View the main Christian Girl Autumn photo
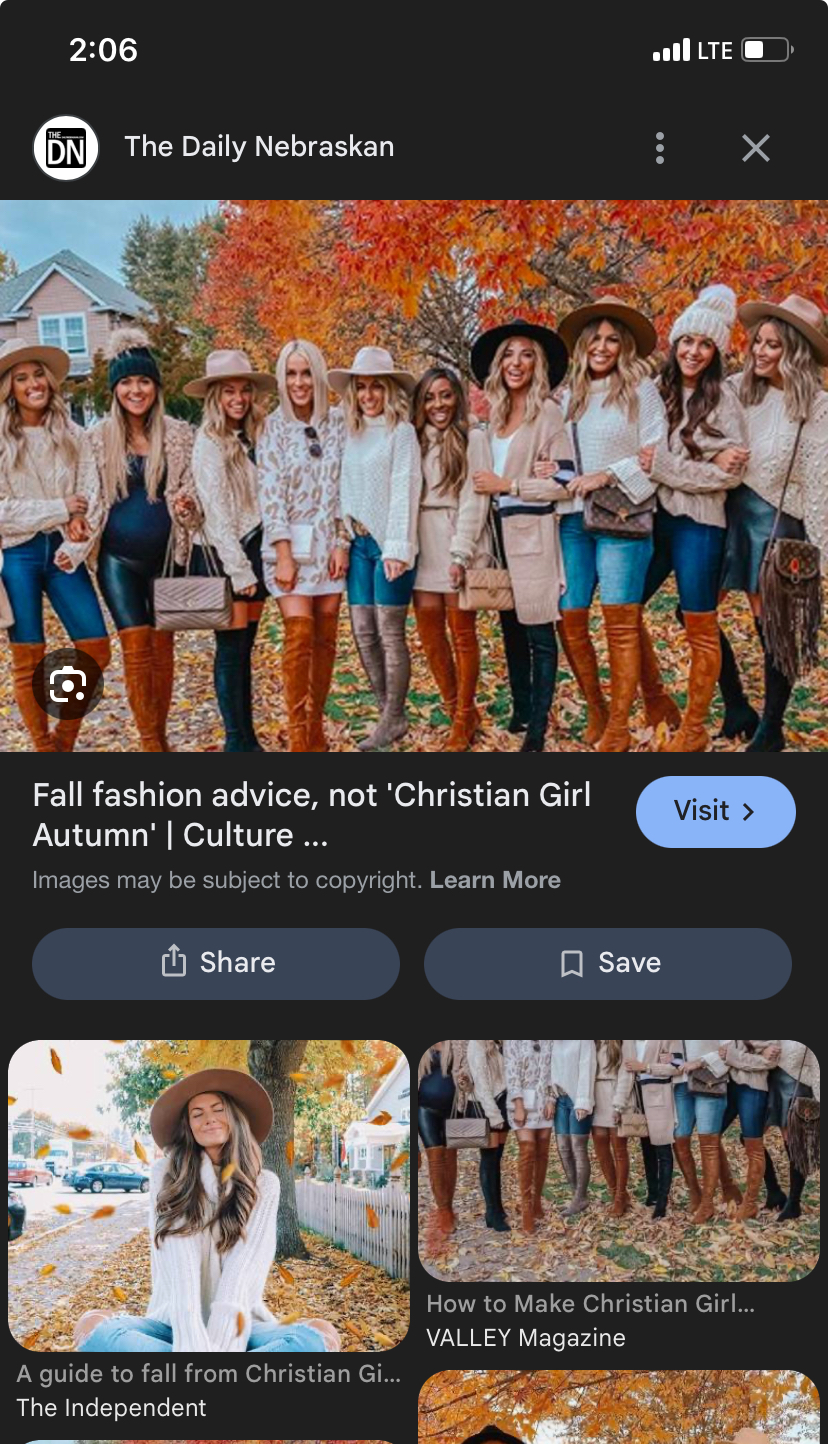828x1444 pixels. coord(414,475)
